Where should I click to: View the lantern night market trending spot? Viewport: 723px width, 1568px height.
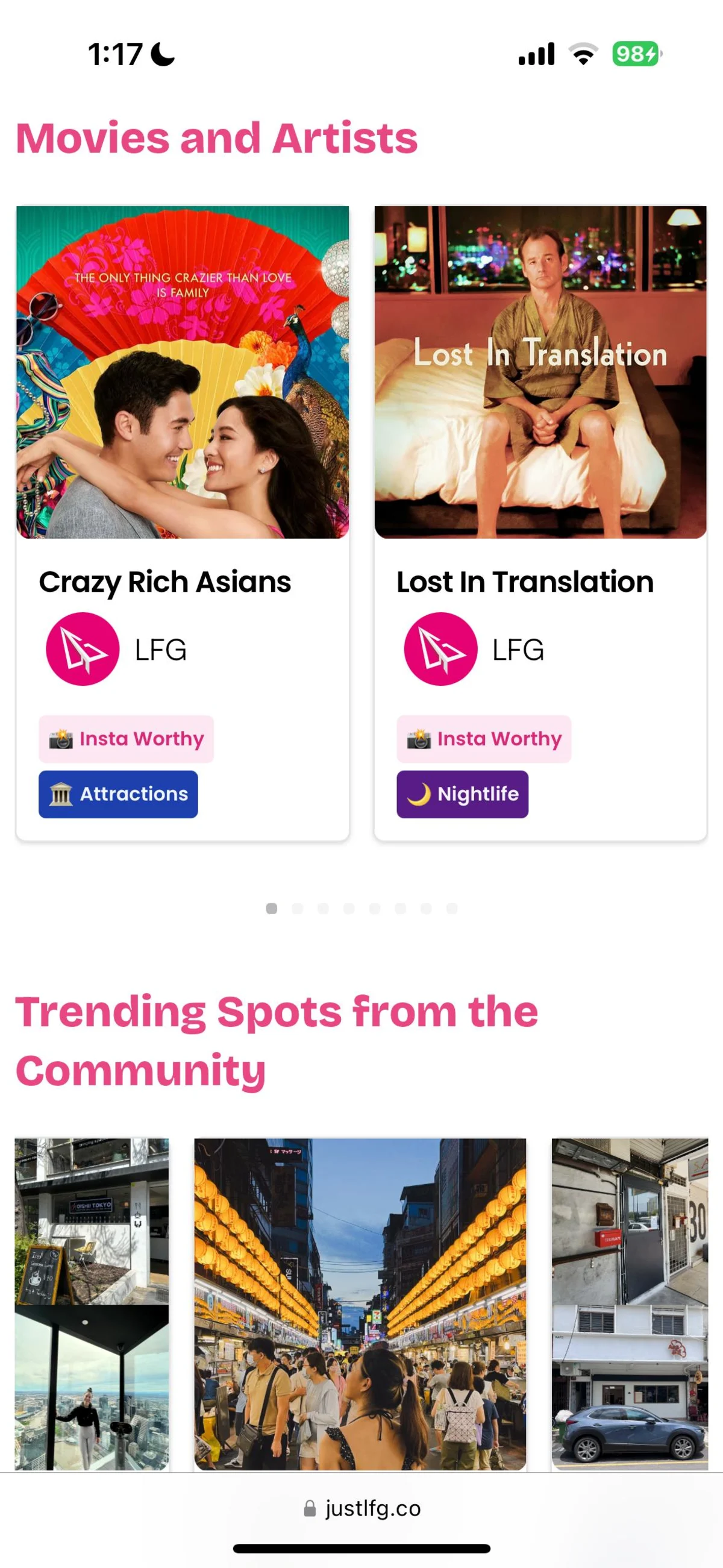360,1304
